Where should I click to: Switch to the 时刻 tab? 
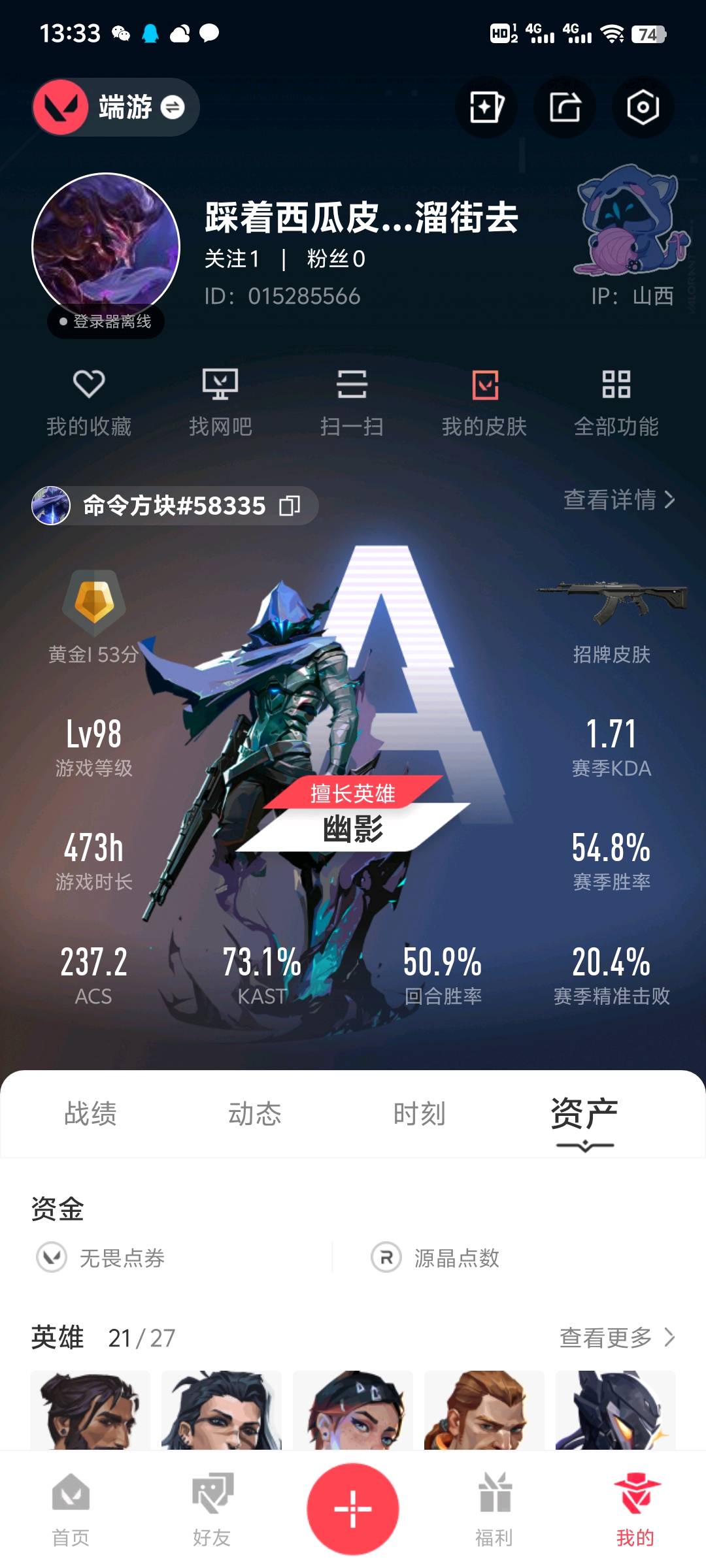click(419, 1113)
